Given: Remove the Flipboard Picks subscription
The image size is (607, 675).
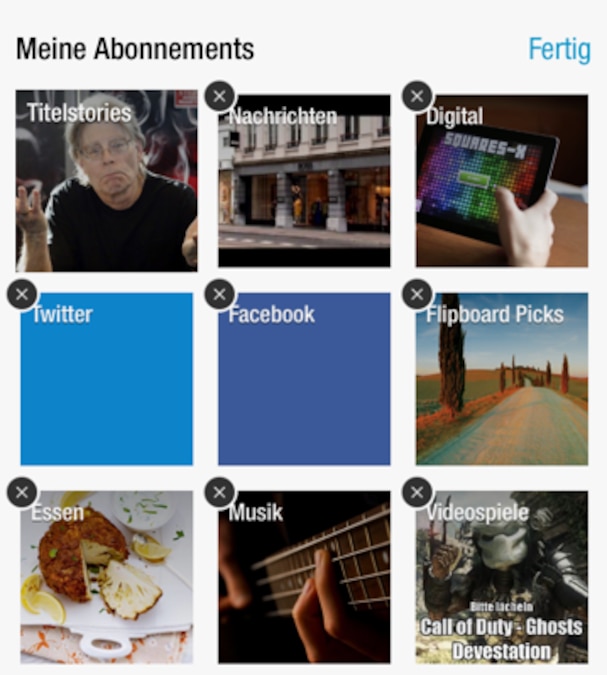Looking at the screenshot, I should pos(417,294).
